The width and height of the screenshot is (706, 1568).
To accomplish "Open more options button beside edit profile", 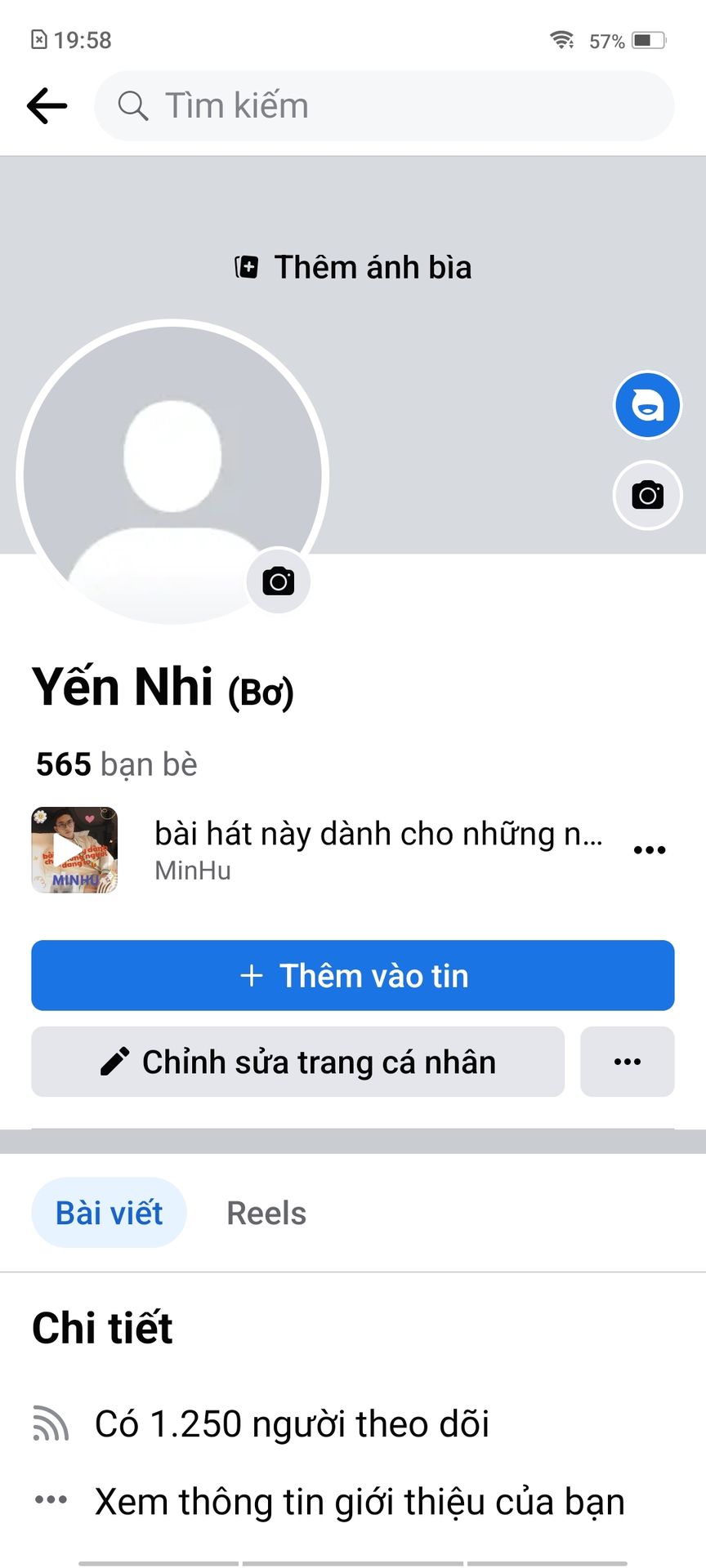I will tap(627, 1062).
